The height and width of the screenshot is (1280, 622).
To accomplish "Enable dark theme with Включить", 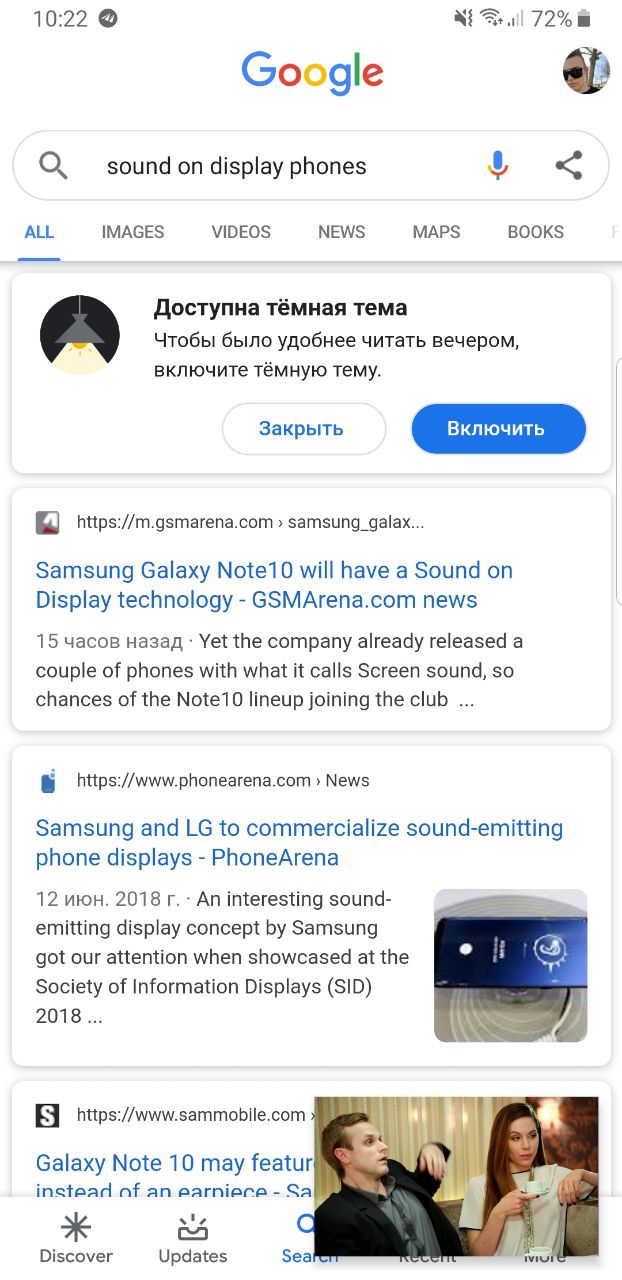I will pos(497,429).
